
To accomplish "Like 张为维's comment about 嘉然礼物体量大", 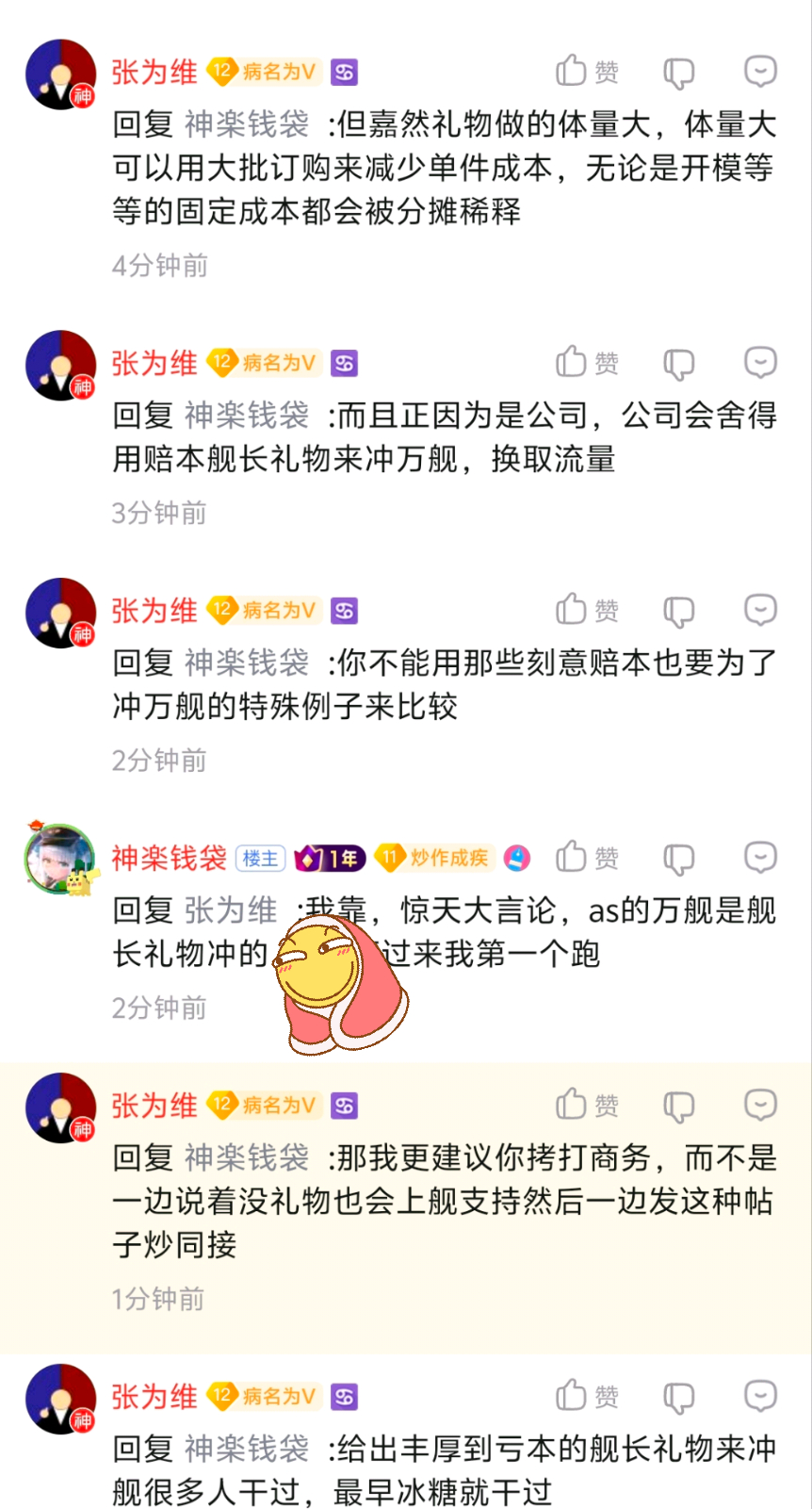I will pos(586,72).
